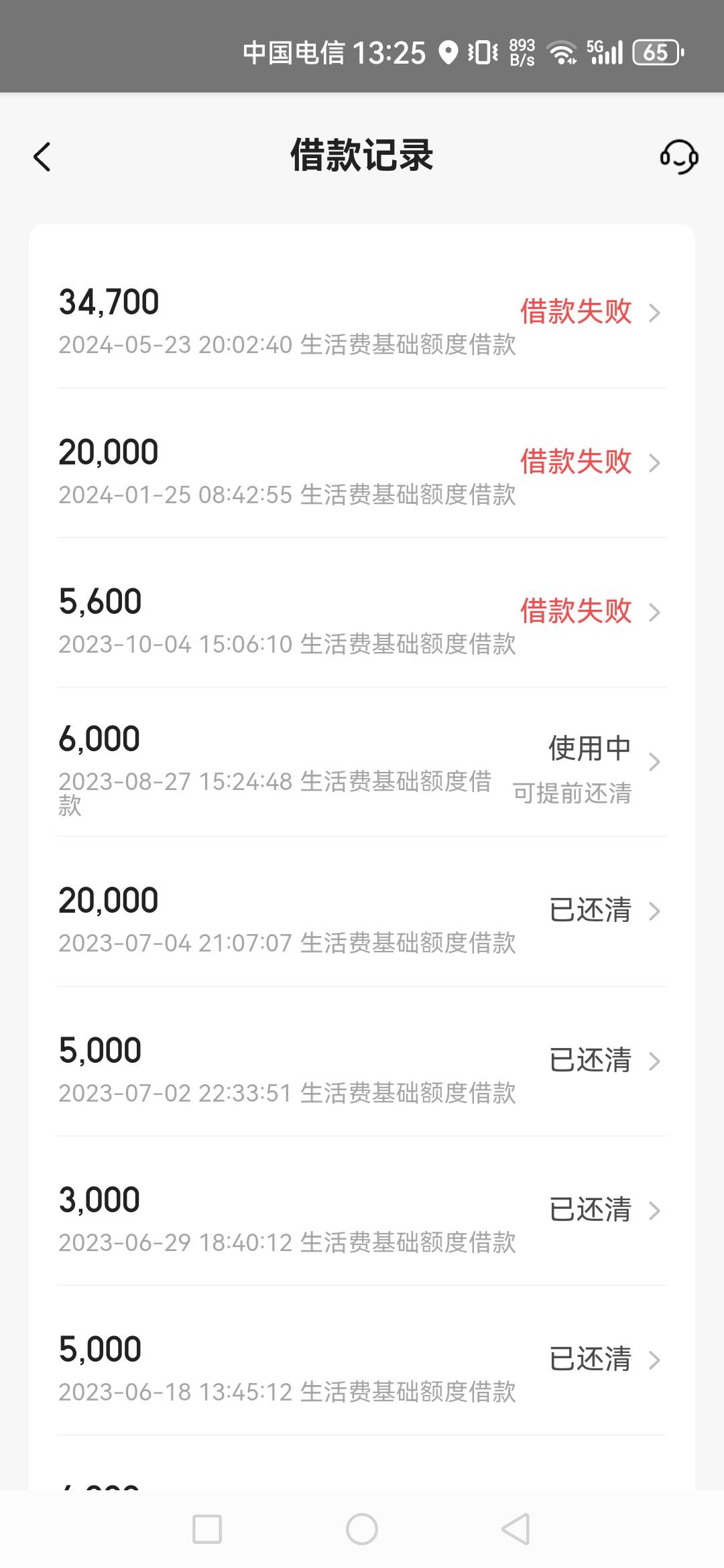Open the 6,000 loan currently in use

coord(362,762)
